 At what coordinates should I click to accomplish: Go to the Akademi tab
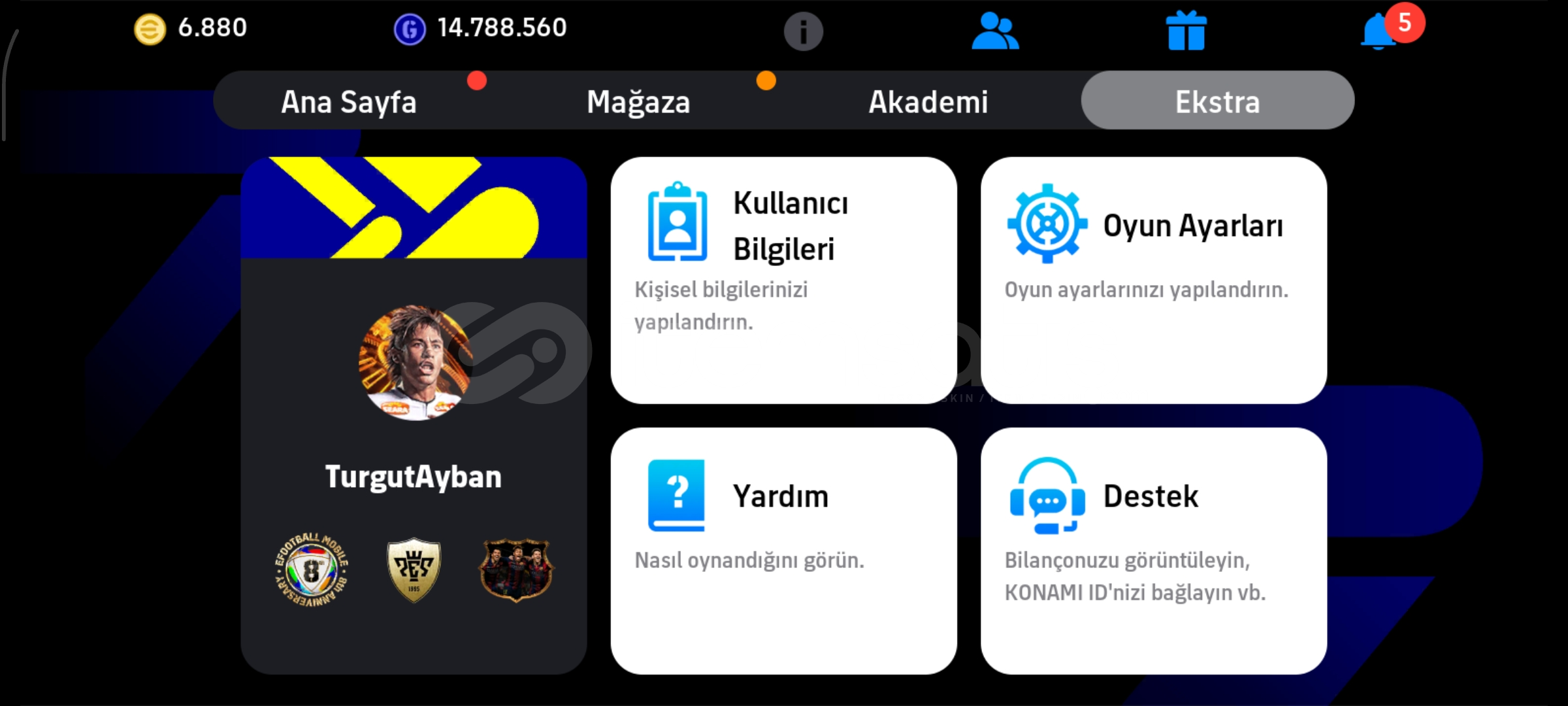pos(928,101)
